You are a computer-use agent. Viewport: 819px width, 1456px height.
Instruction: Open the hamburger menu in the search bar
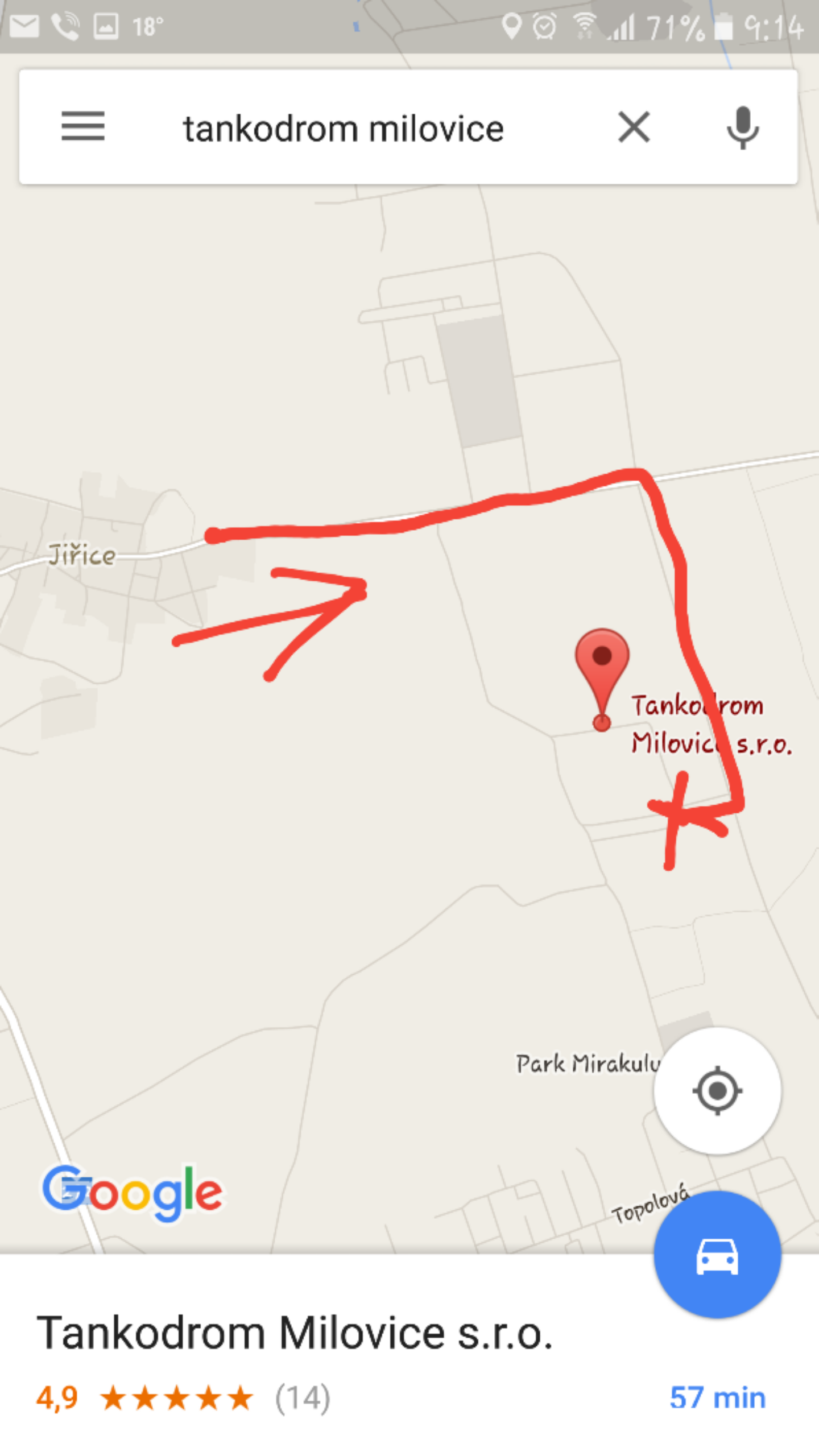point(83,127)
